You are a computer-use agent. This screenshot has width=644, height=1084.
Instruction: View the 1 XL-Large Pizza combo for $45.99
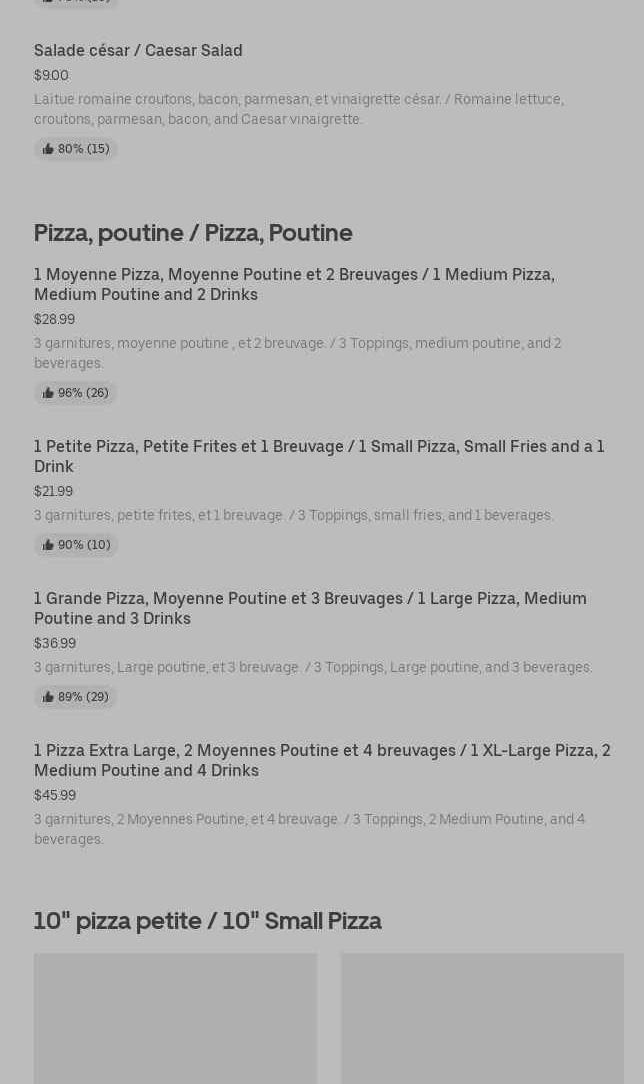pos(322,760)
